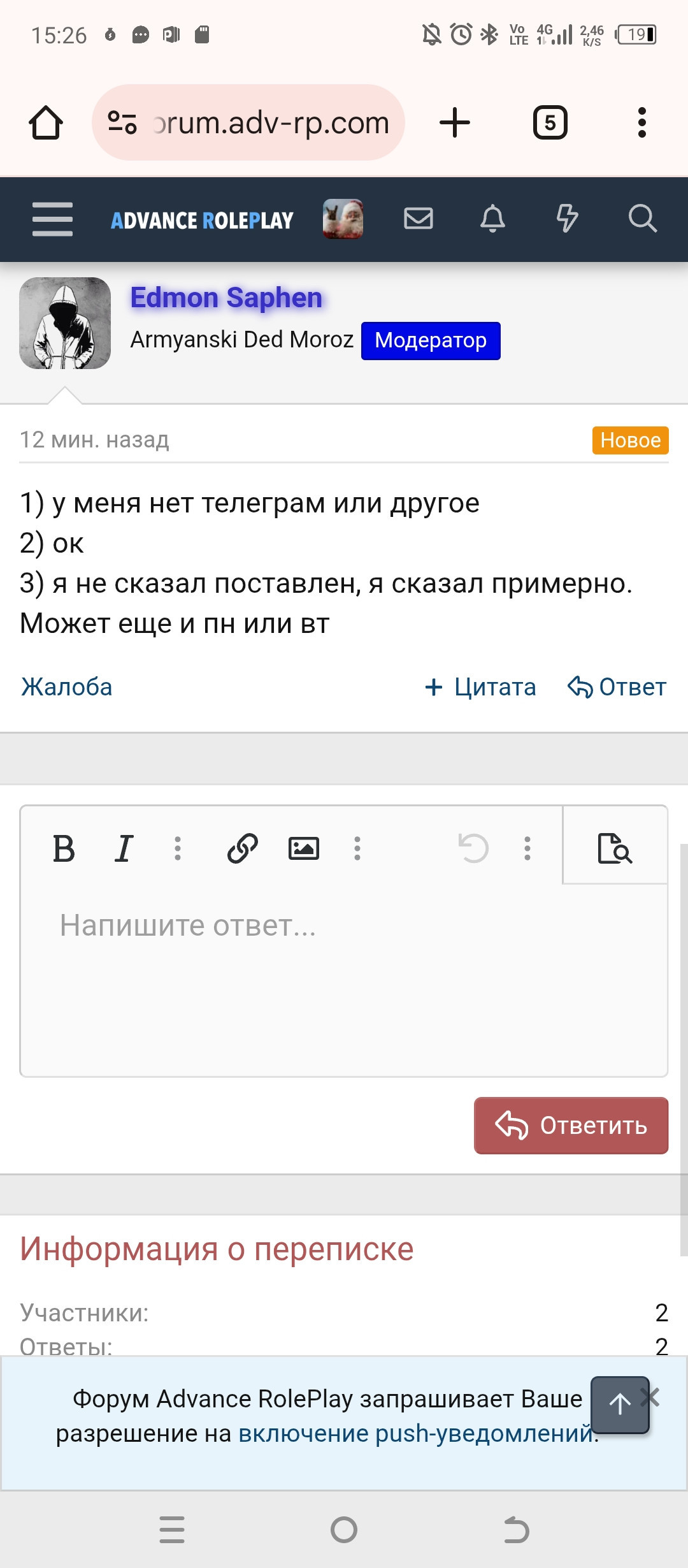Open the forum hamburger menu
Image resolution: width=688 pixels, height=1568 pixels.
coord(52,219)
